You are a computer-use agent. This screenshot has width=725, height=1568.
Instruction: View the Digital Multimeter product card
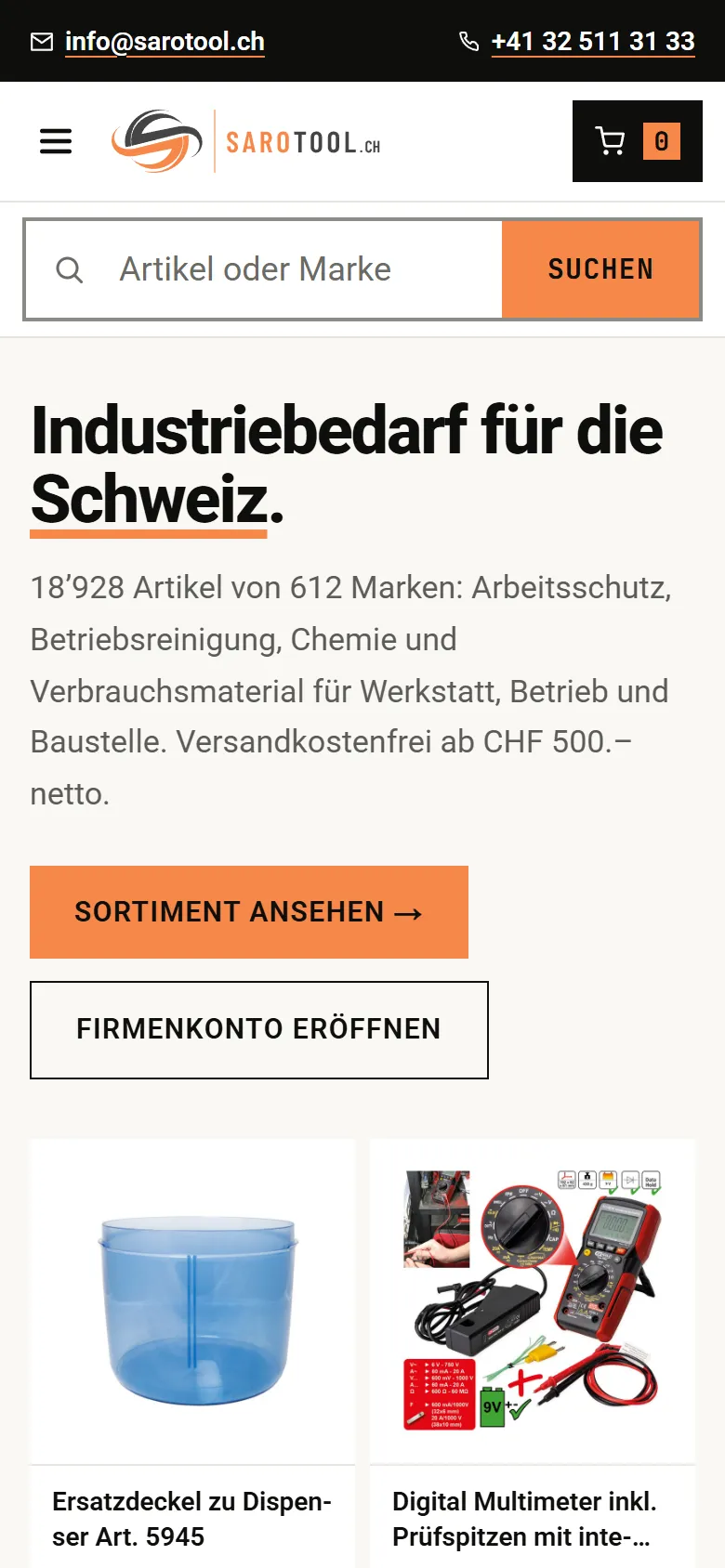(x=533, y=1352)
